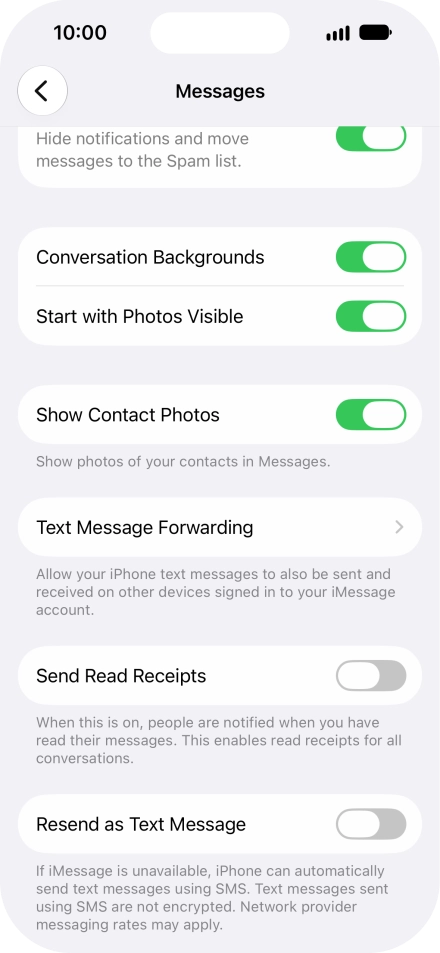This screenshot has width=440, height=953.
Task: Toggle Start with Photos Visible off
Action: (x=371, y=316)
